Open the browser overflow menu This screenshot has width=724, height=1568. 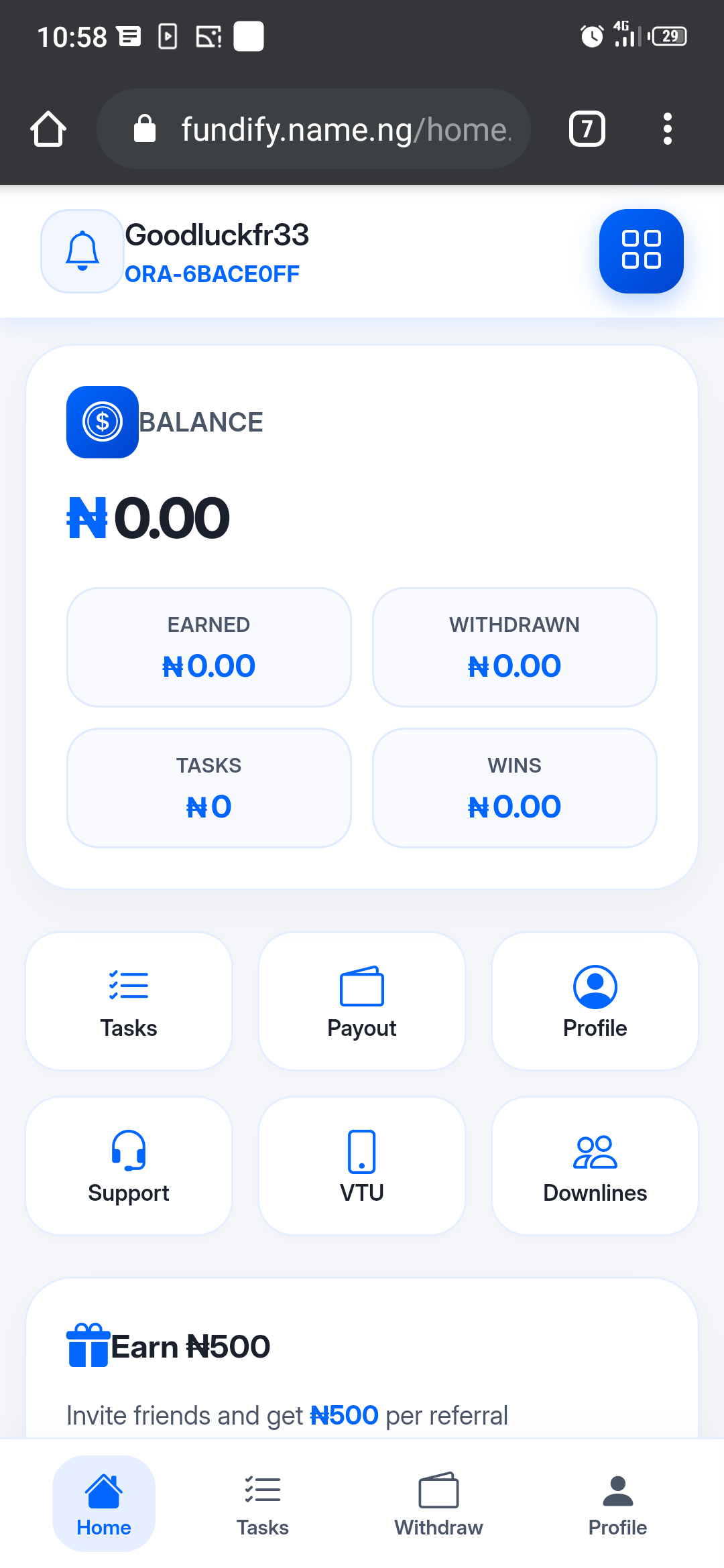click(667, 129)
